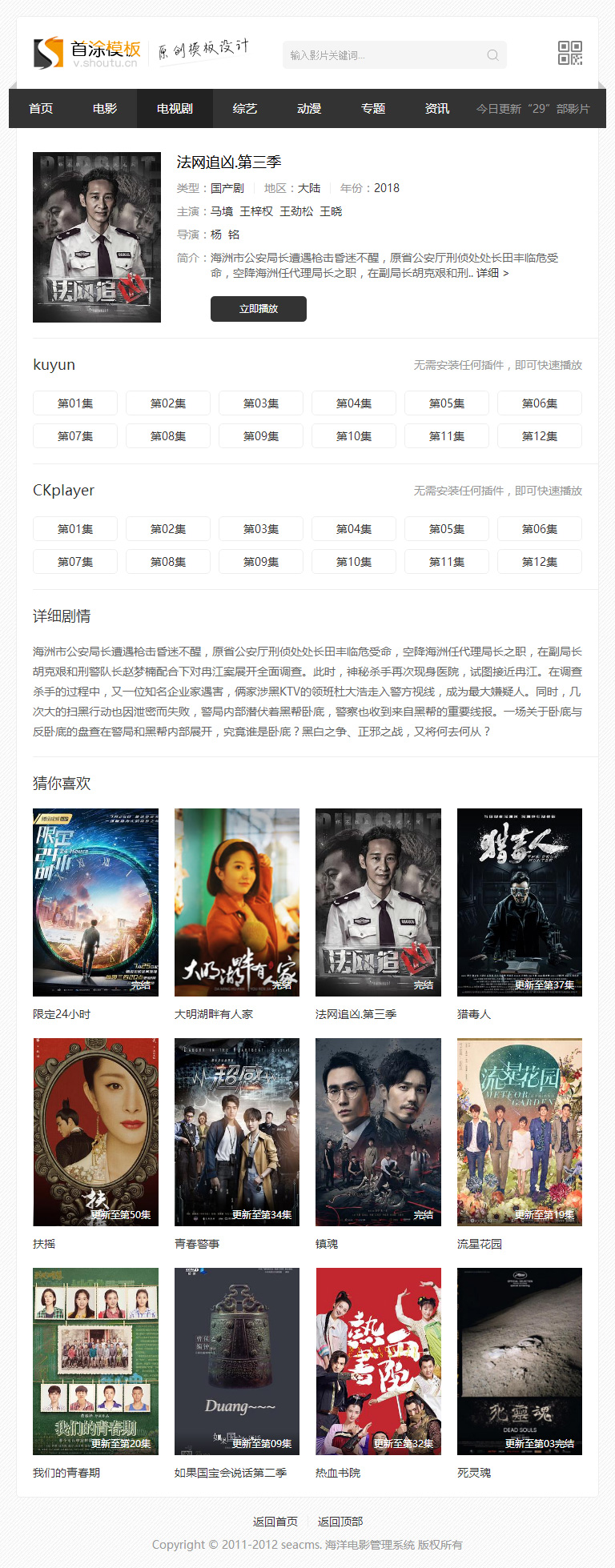Tap the 返回首页 footer link
615x1568 pixels.
[275, 1522]
